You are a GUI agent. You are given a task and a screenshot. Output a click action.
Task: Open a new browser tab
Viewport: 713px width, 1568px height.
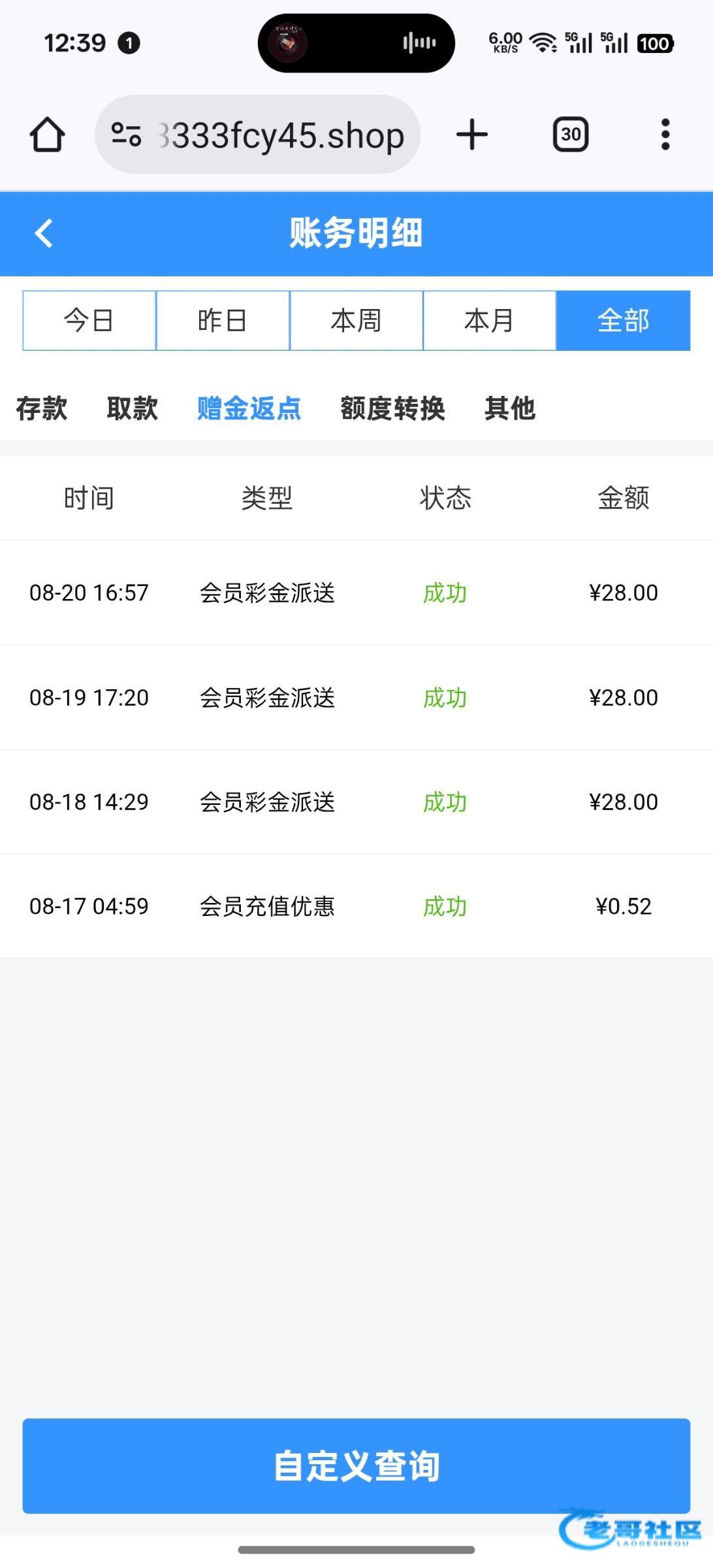471,135
